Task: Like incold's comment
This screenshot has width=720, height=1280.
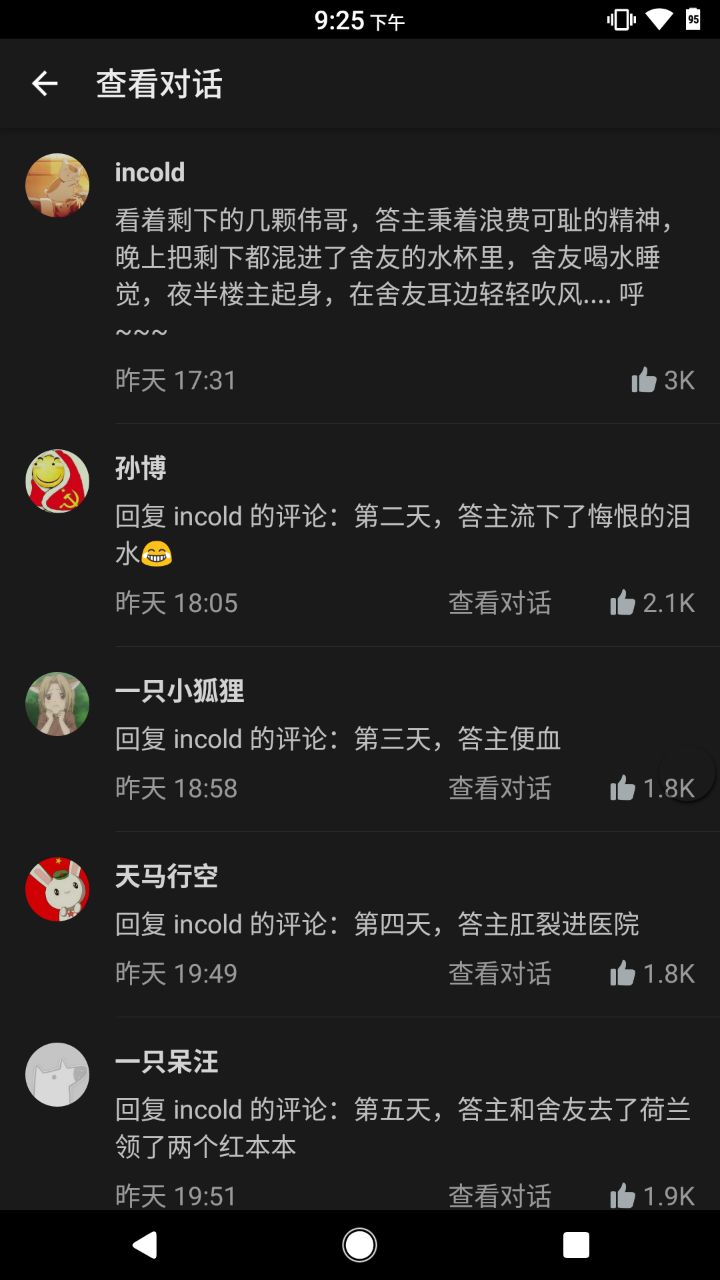Action: click(x=645, y=380)
